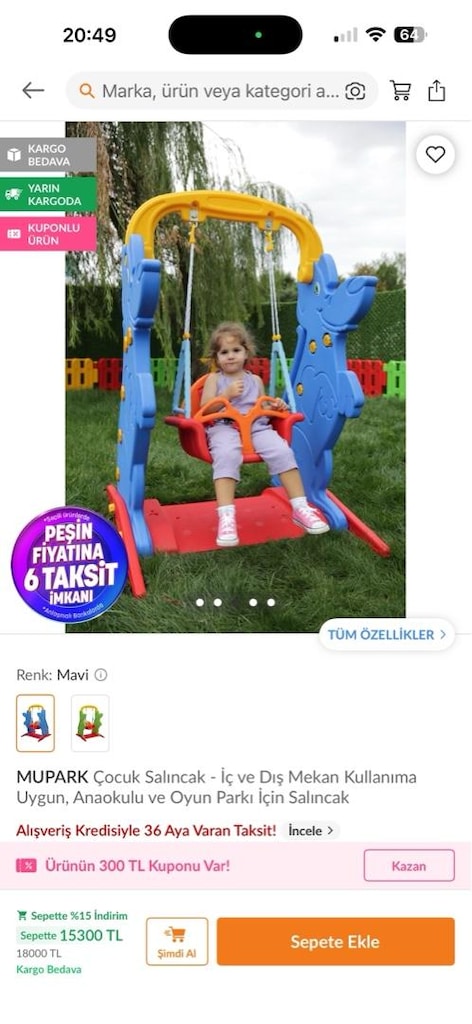
Task: Tap Şimdi Al to buy now
Action: coord(177,942)
